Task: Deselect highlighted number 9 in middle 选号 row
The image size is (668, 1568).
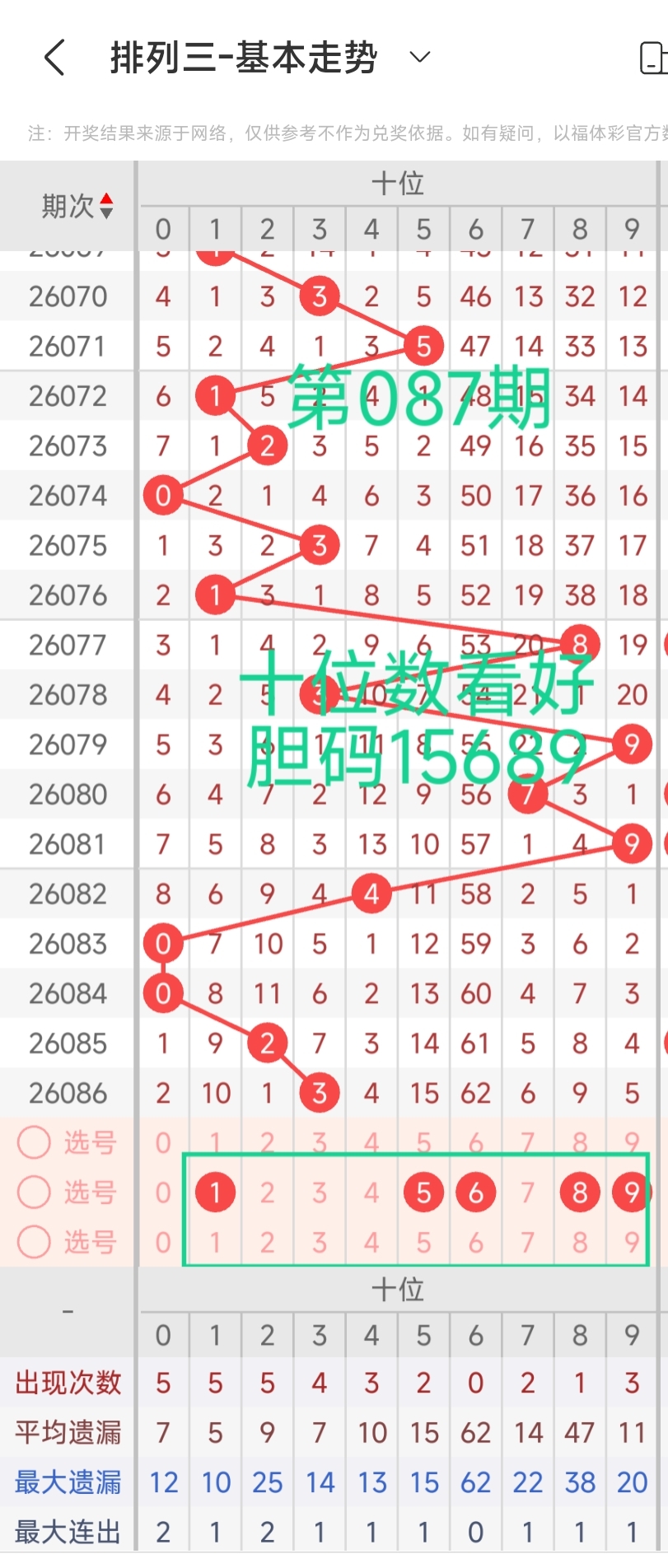Action: click(x=632, y=1192)
